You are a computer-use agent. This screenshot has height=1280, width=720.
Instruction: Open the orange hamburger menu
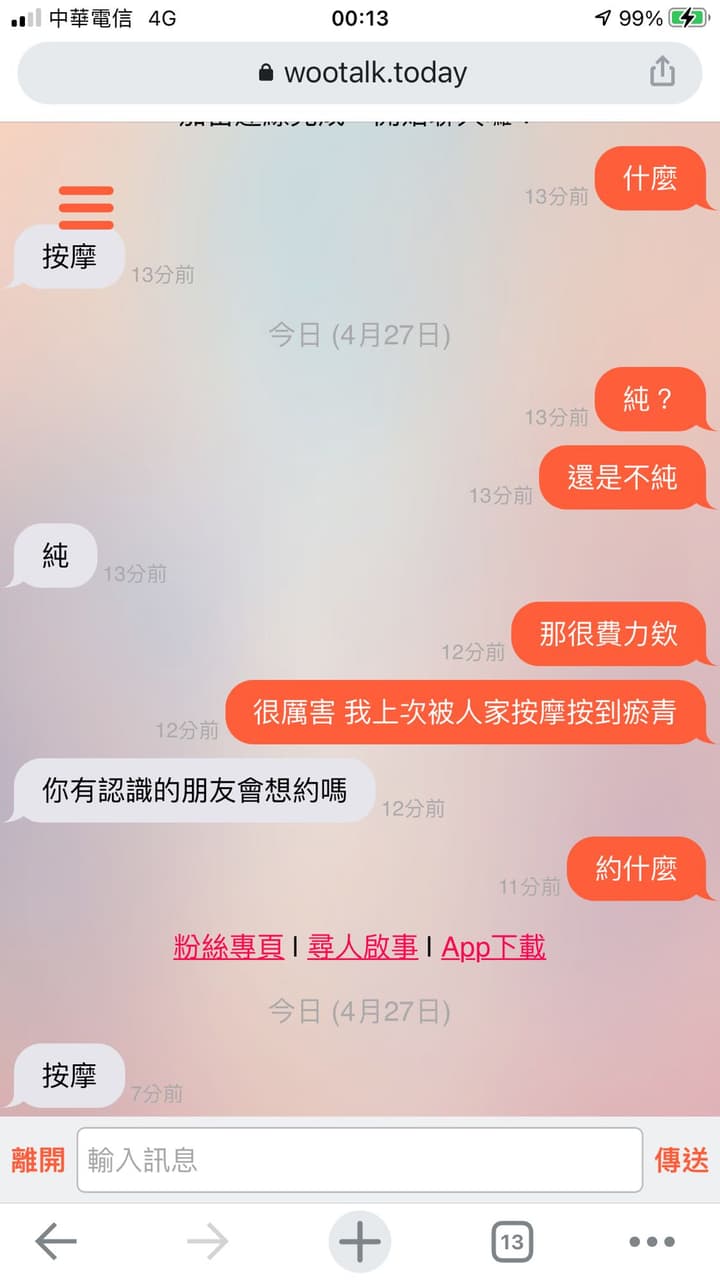coord(86,207)
